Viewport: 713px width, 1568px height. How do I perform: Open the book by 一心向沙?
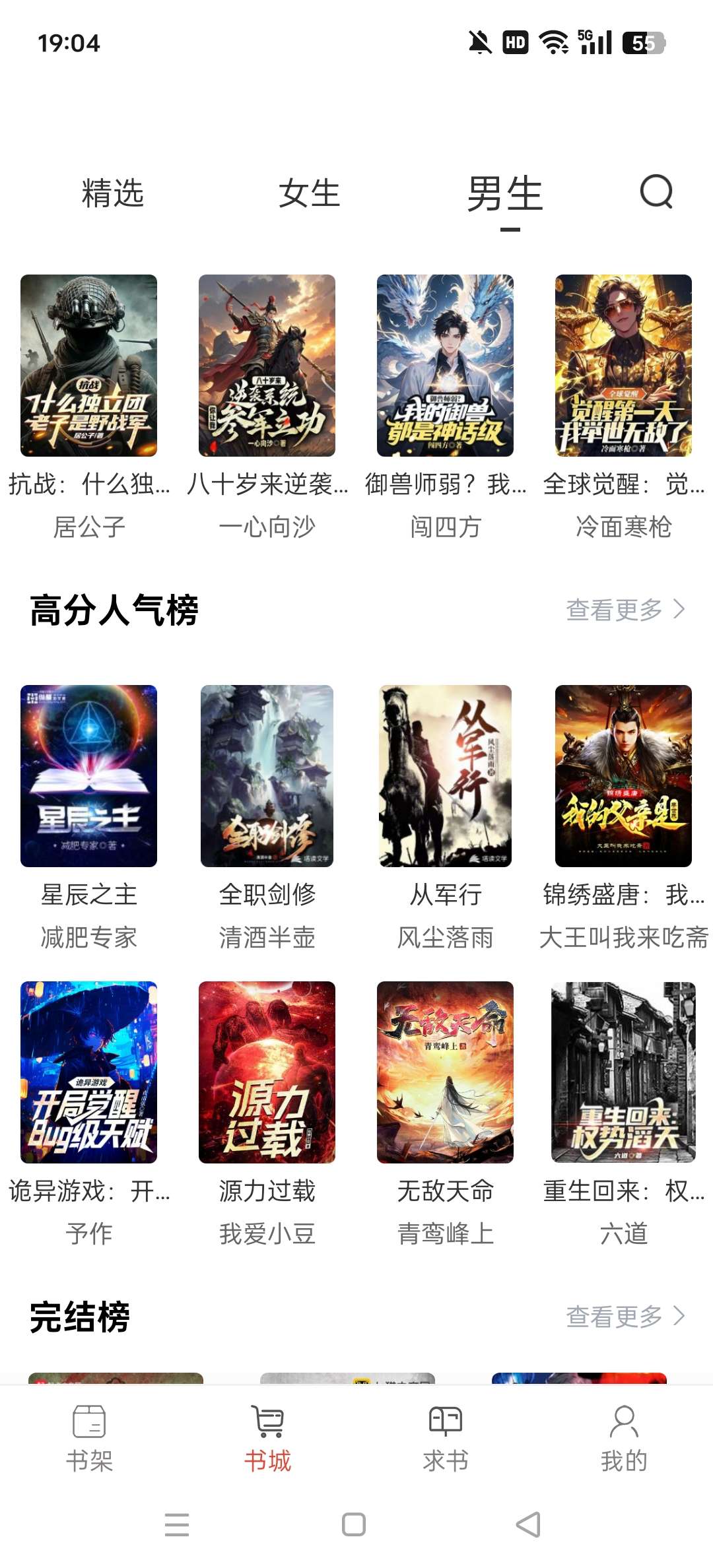click(x=267, y=366)
